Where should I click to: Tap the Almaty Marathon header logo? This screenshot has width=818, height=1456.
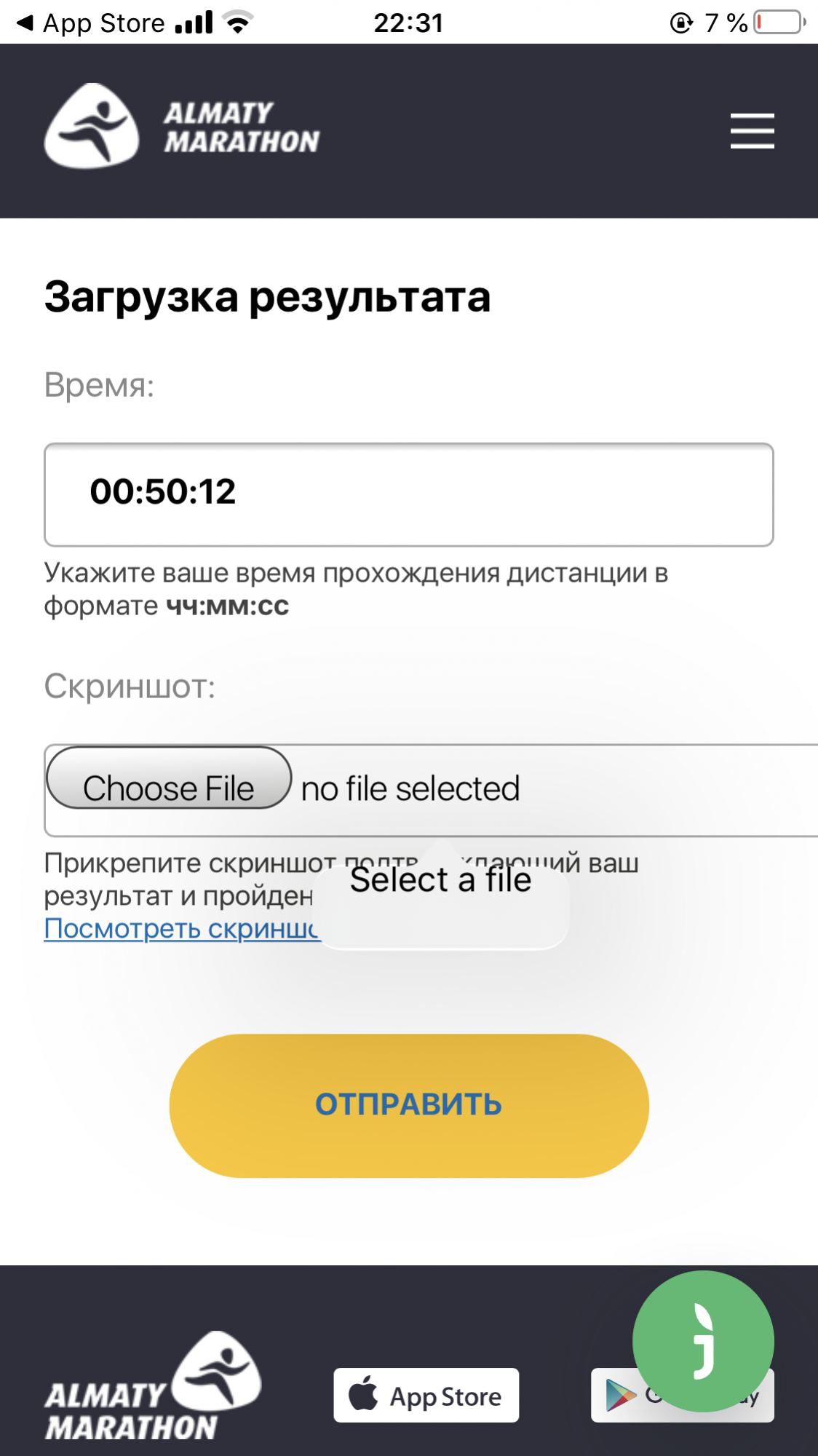pyautogui.click(x=182, y=127)
